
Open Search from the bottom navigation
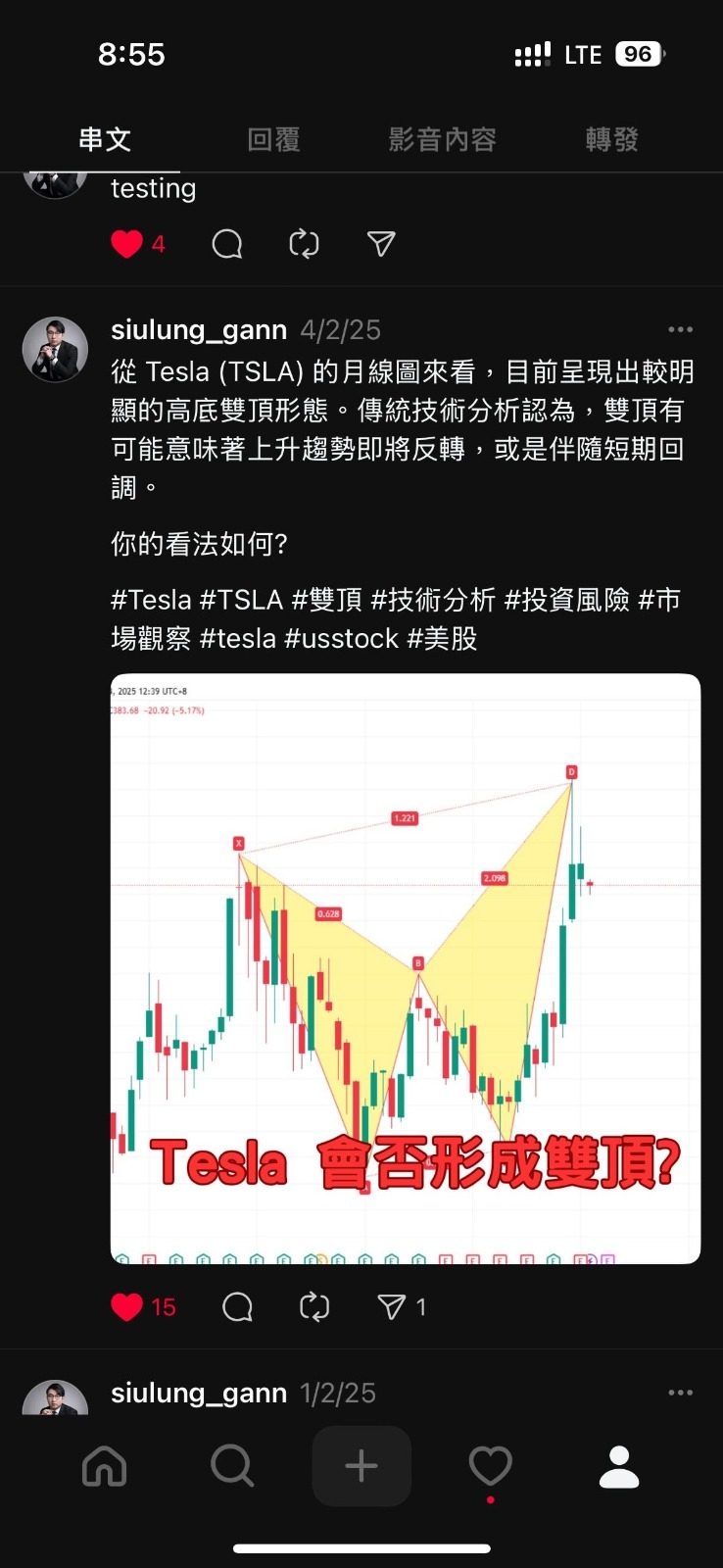pos(232,1466)
